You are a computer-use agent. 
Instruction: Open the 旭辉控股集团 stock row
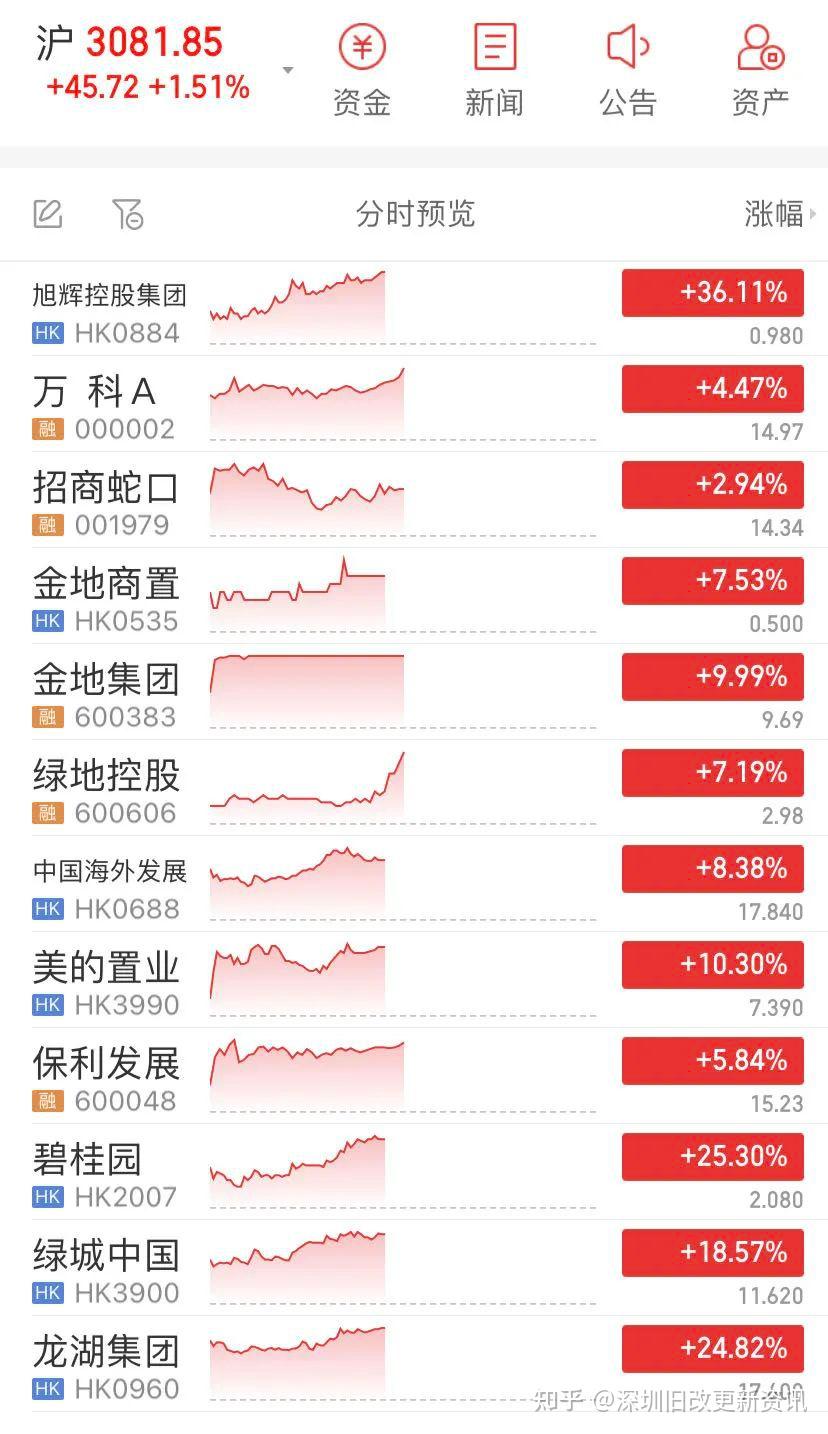(x=110, y=310)
